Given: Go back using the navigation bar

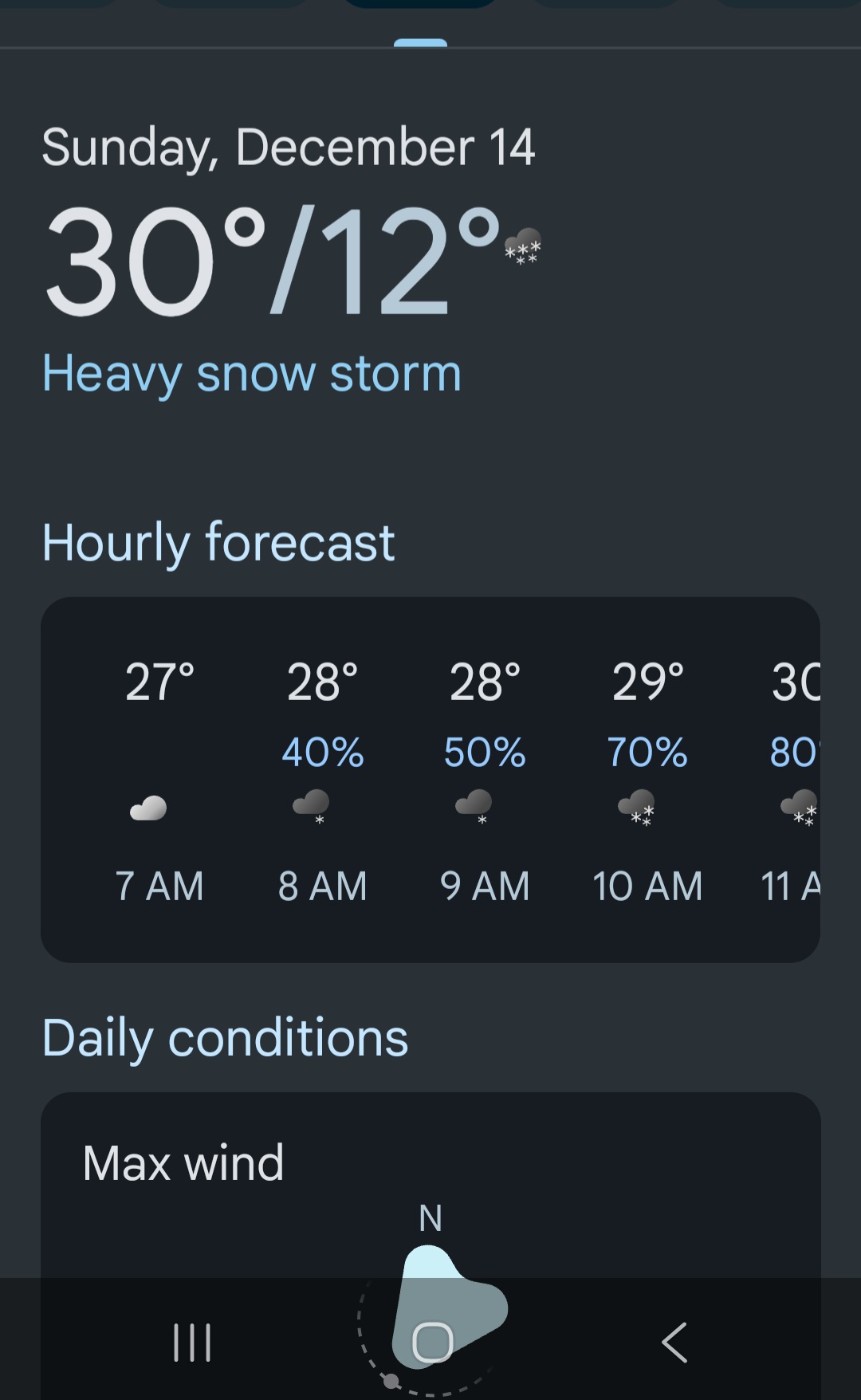Looking at the screenshot, I should click(x=674, y=1342).
